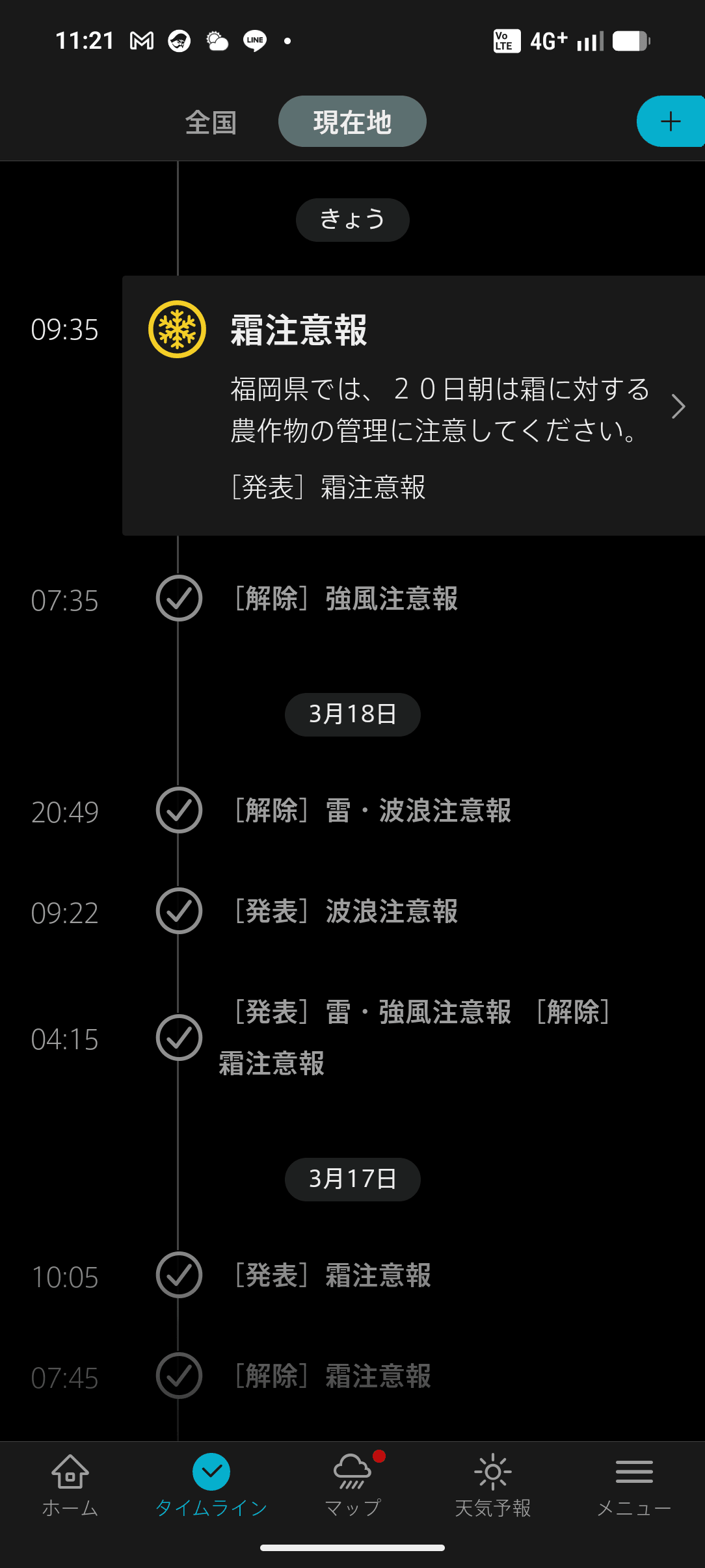Open the 09:22 波浪注意報 announcement
This screenshot has height=1568, width=705.
[392, 911]
